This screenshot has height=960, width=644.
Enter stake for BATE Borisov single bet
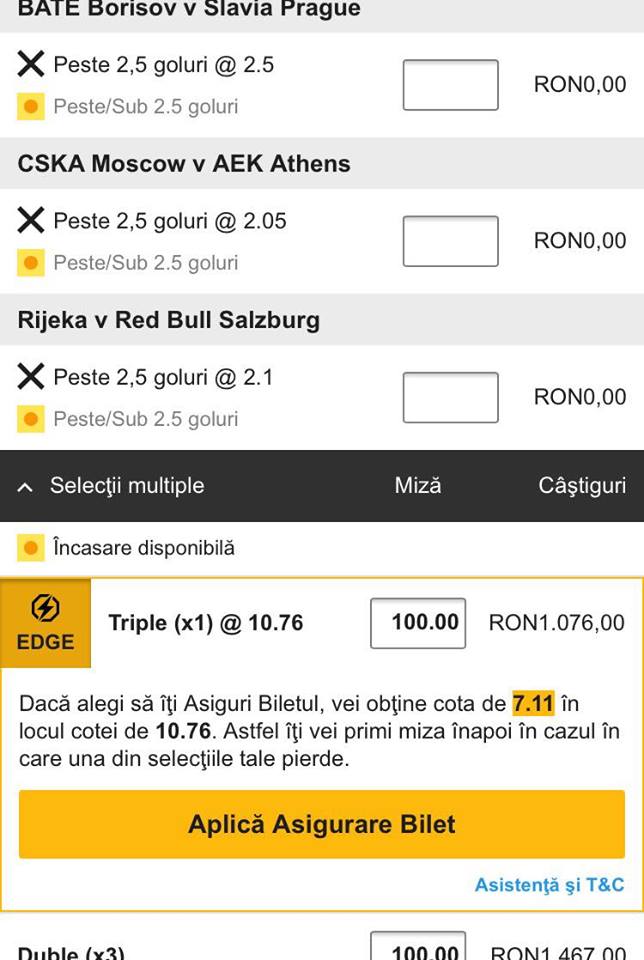click(x=451, y=85)
